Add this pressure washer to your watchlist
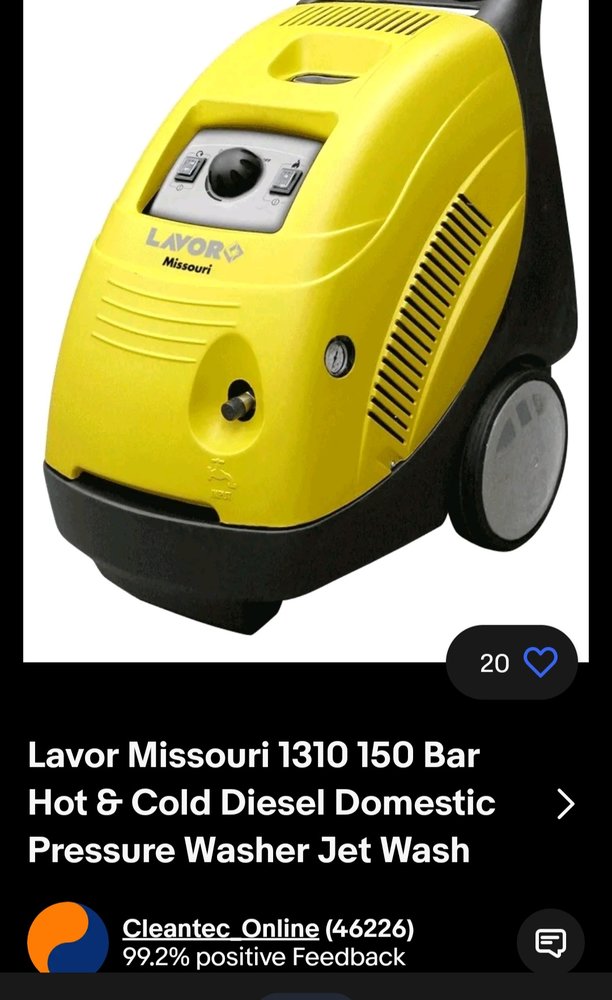 540,662
